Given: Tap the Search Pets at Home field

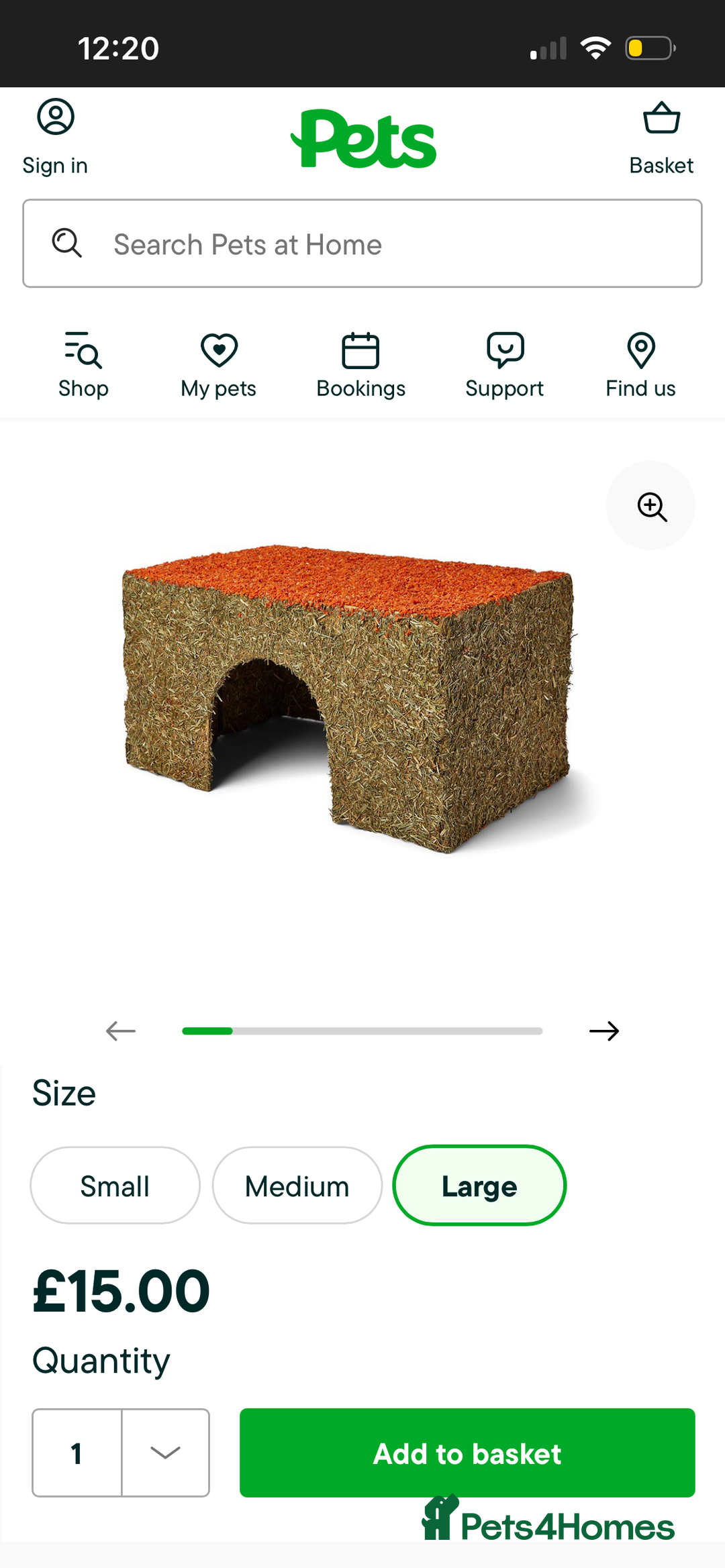Looking at the screenshot, I should pyautogui.click(x=362, y=244).
